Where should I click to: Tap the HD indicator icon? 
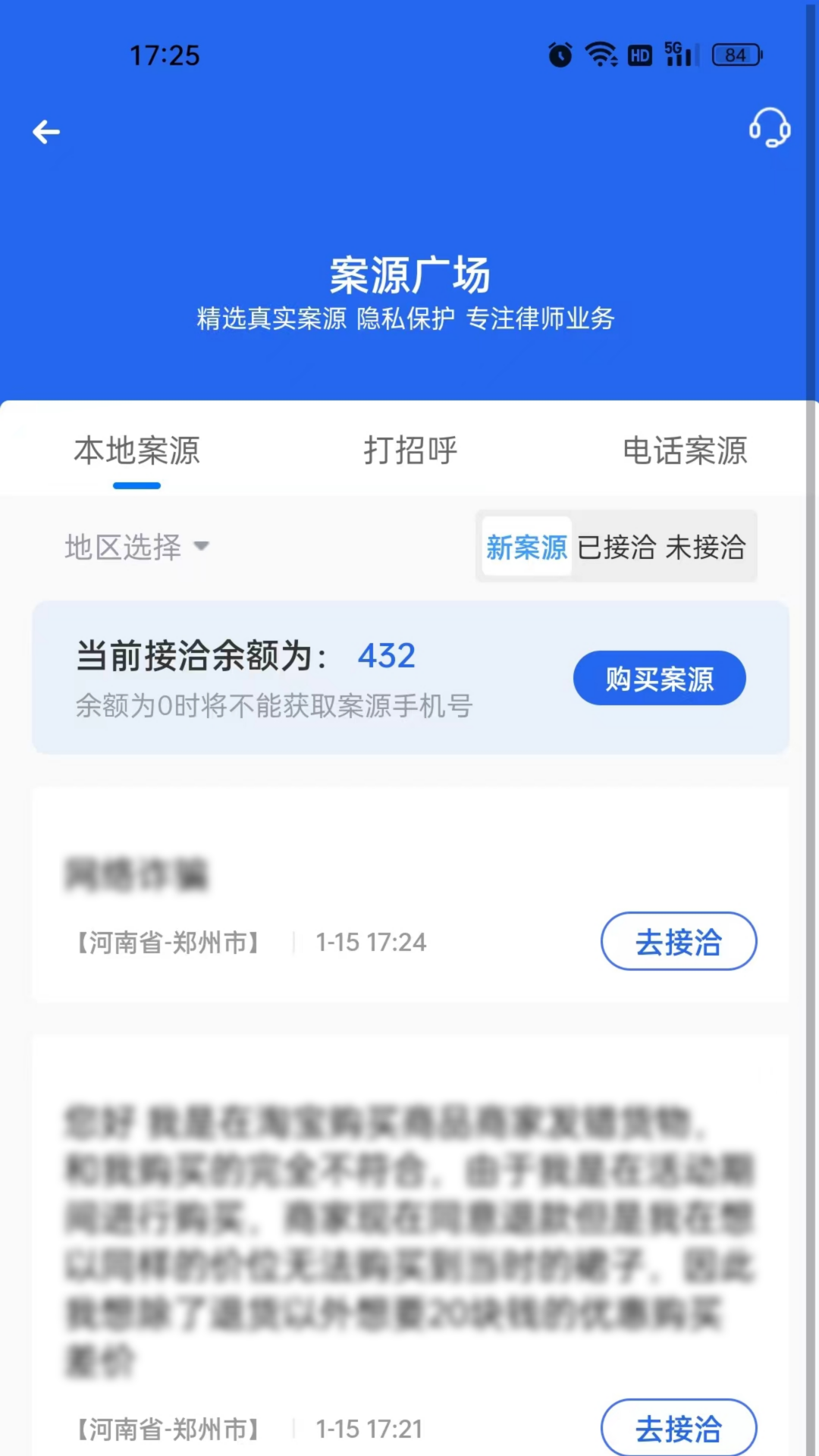639,55
